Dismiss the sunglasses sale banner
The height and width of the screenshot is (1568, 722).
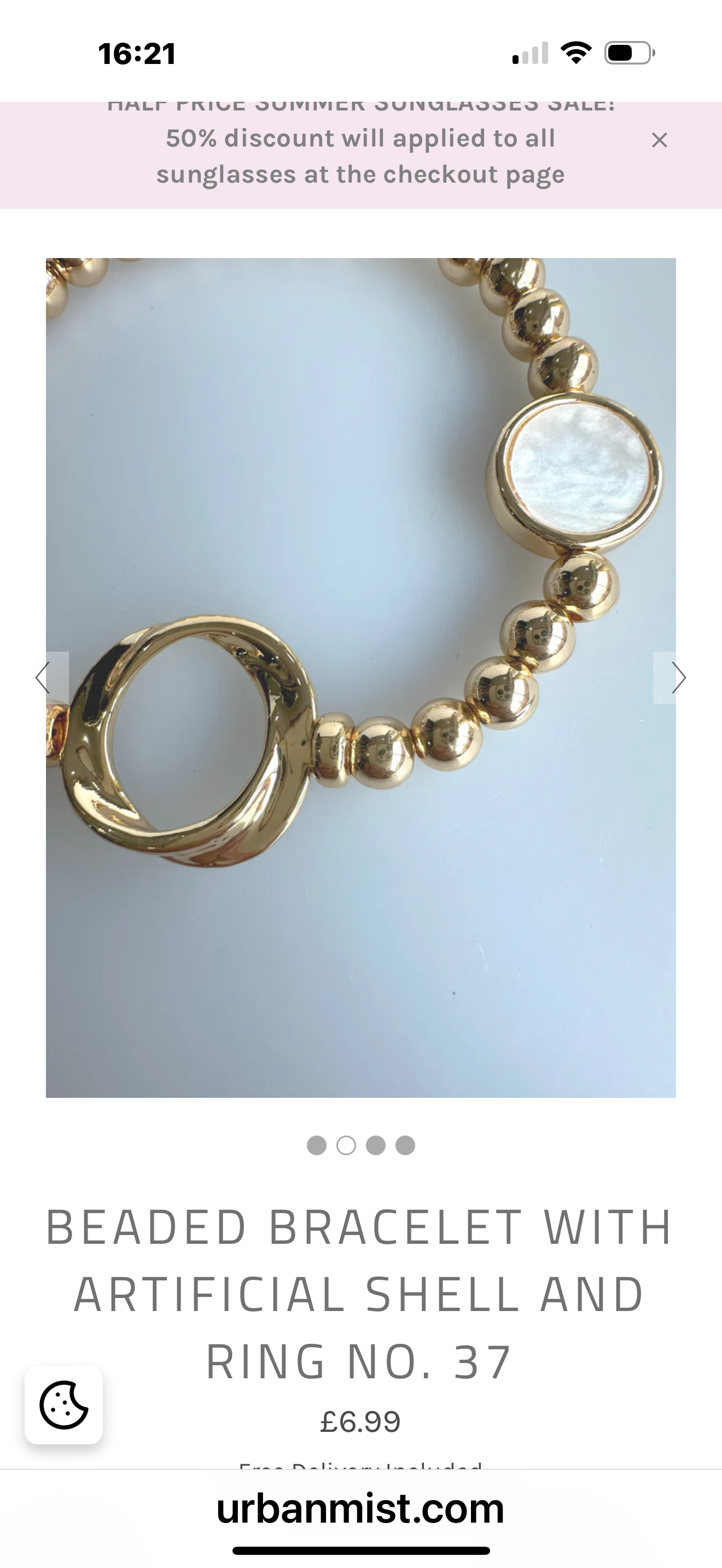659,140
